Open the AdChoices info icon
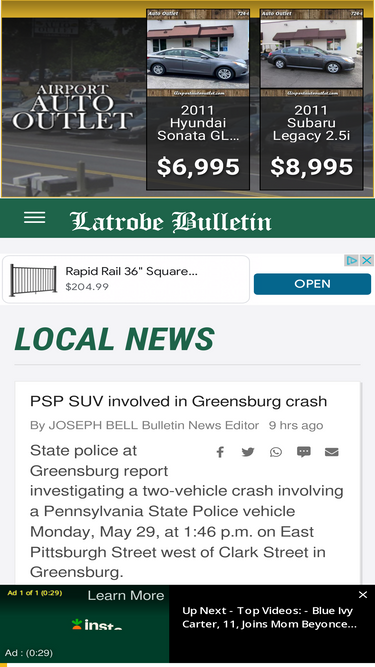The width and height of the screenshot is (375, 667). [352, 260]
